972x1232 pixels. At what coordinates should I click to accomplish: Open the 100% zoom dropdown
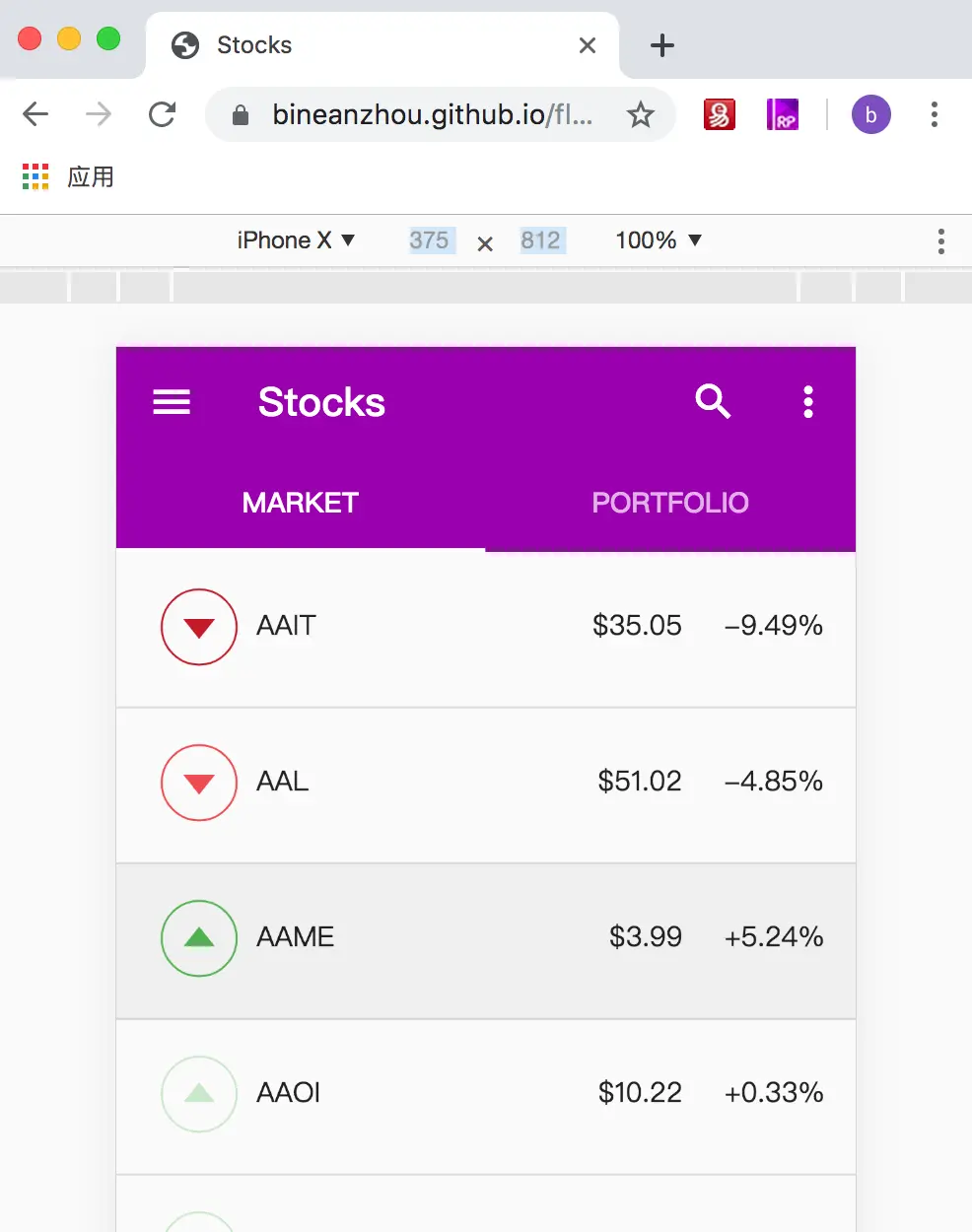(658, 240)
